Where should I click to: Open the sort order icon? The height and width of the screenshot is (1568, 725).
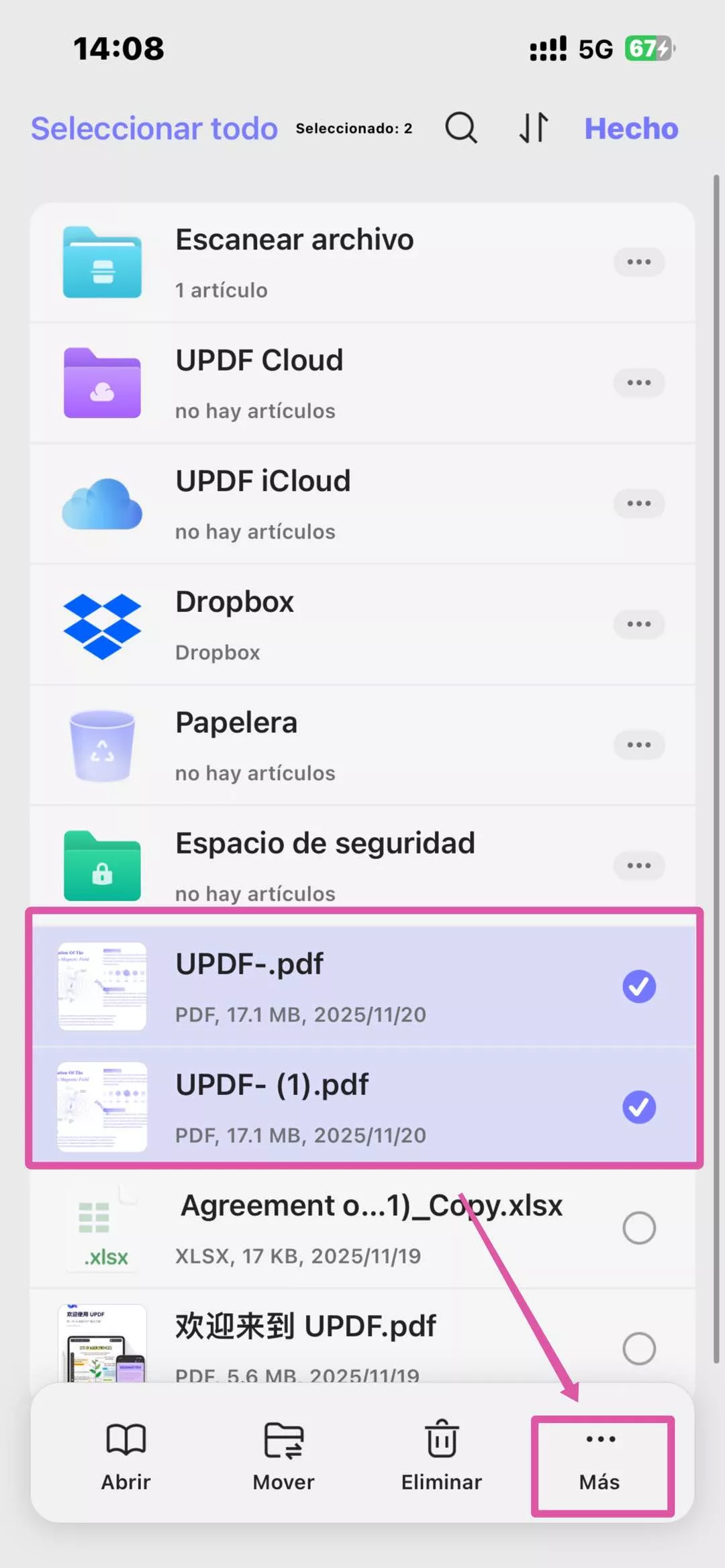(x=534, y=127)
